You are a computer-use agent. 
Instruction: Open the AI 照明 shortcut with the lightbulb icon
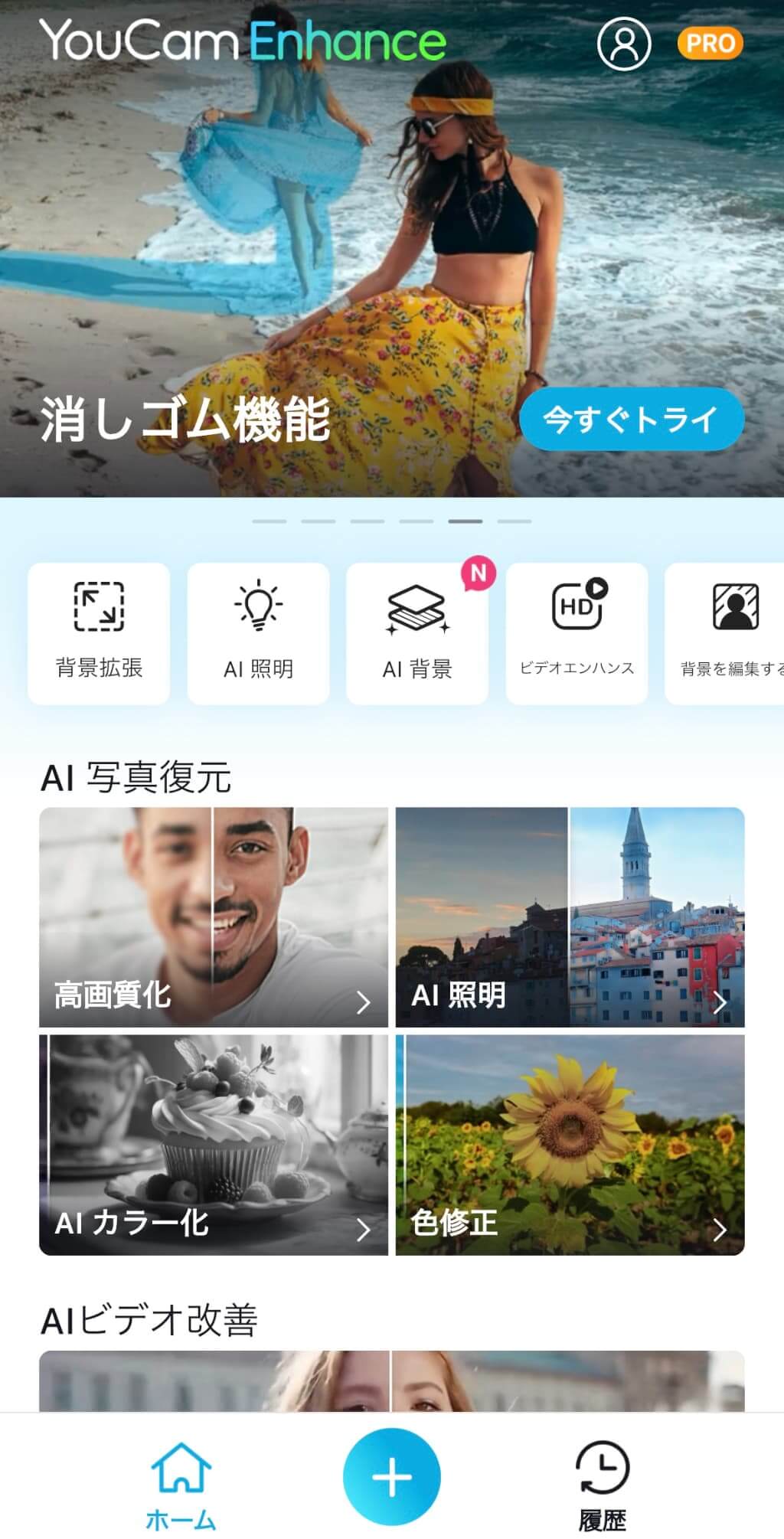click(x=258, y=633)
